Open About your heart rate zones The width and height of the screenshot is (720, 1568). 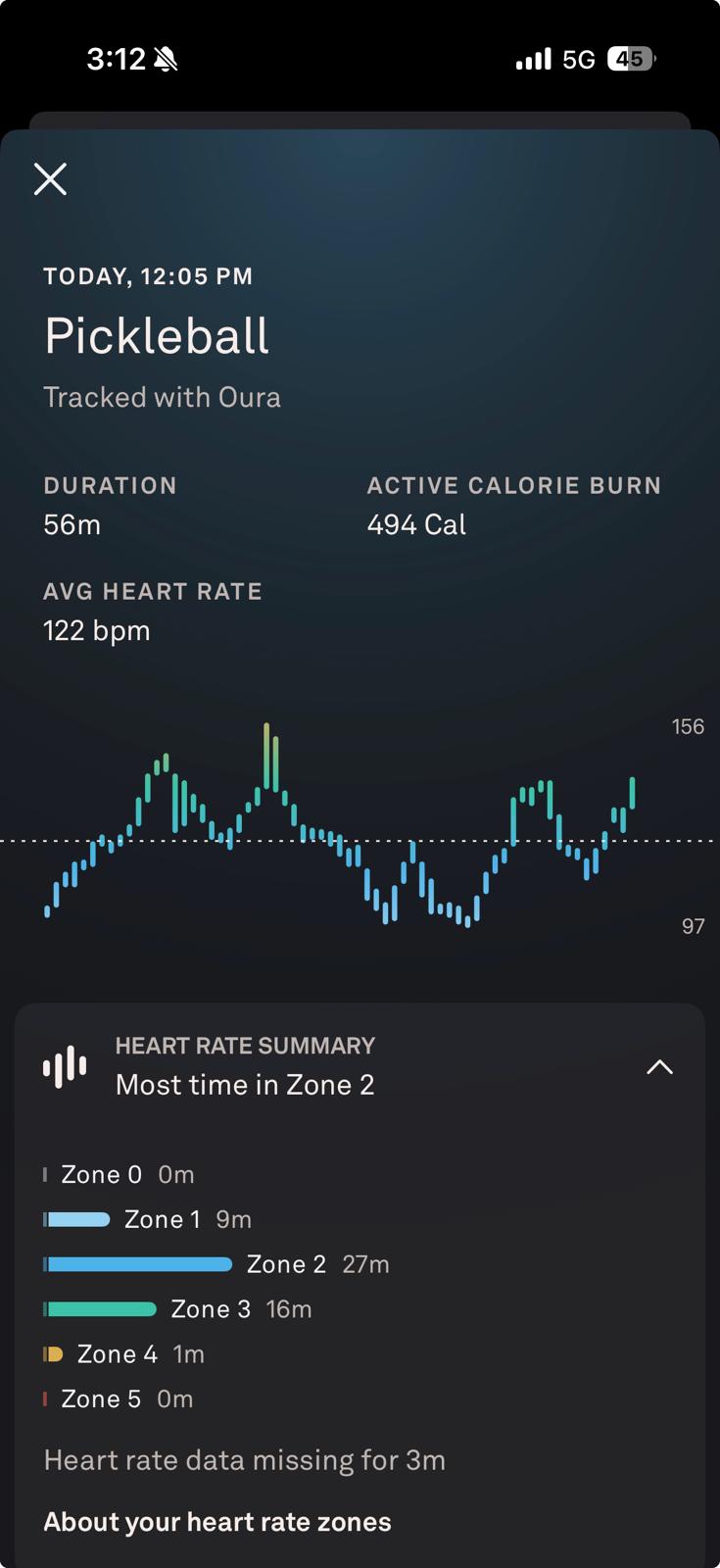217,1522
